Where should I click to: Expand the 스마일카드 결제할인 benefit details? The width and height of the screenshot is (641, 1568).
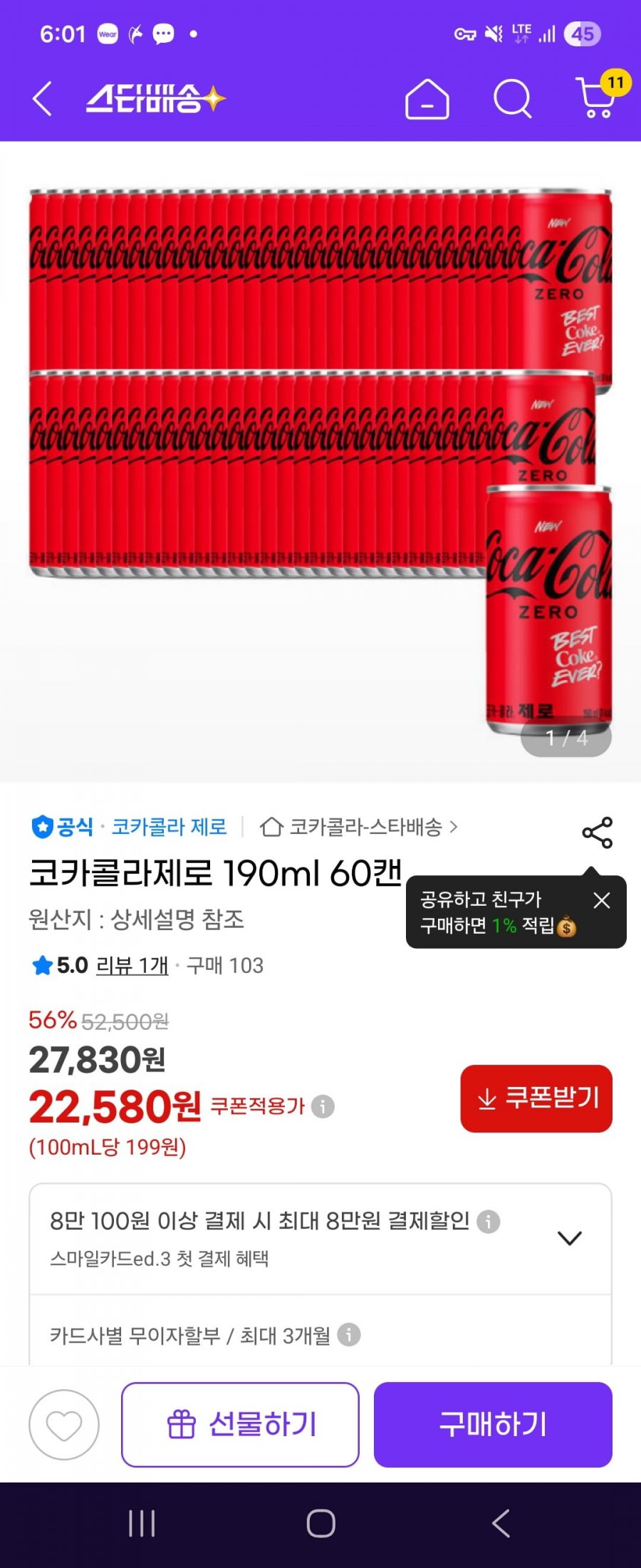click(x=569, y=1238)
